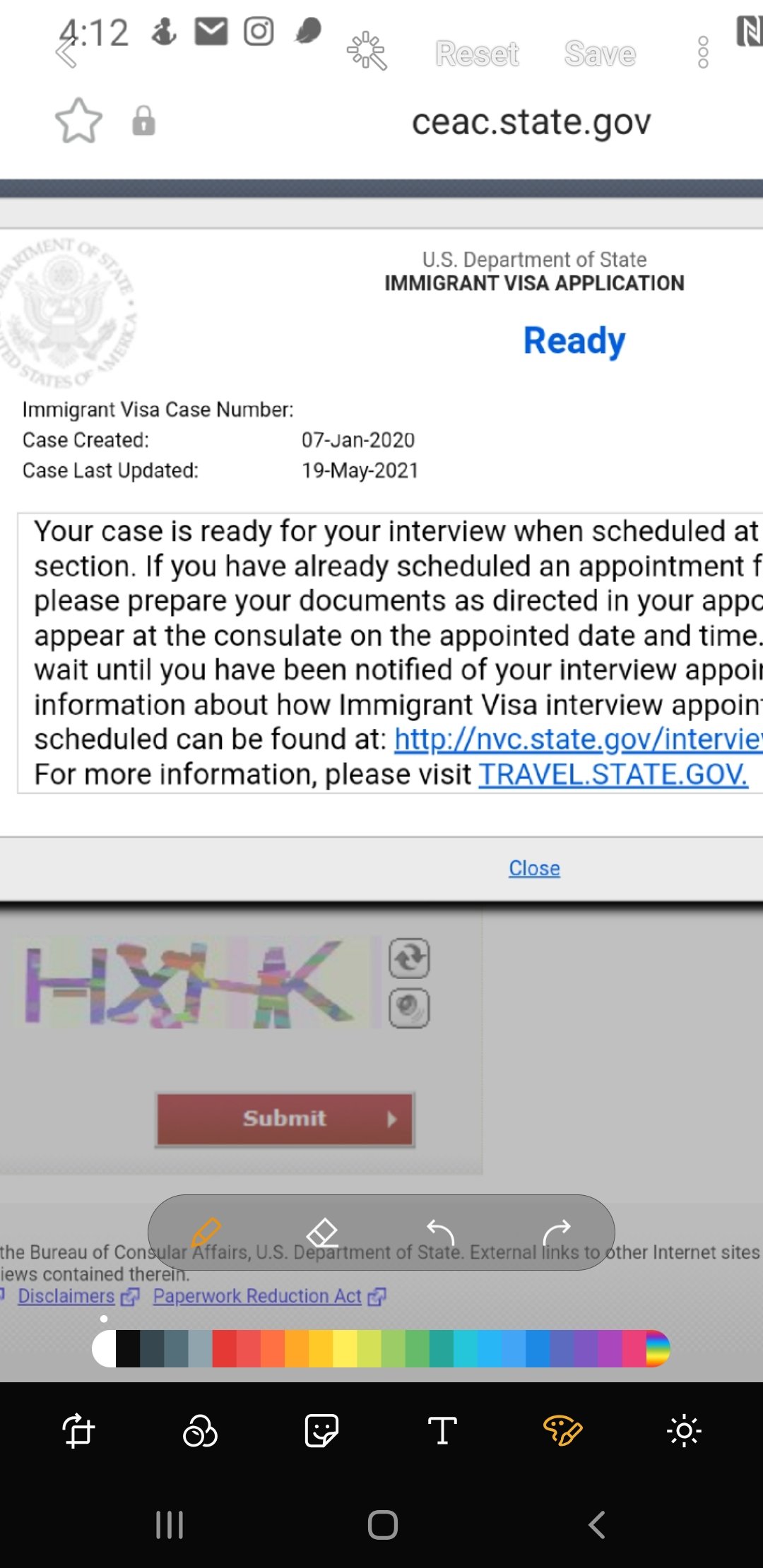
Task: Open the crop and rotate tool
Action: coord(78,1431)
